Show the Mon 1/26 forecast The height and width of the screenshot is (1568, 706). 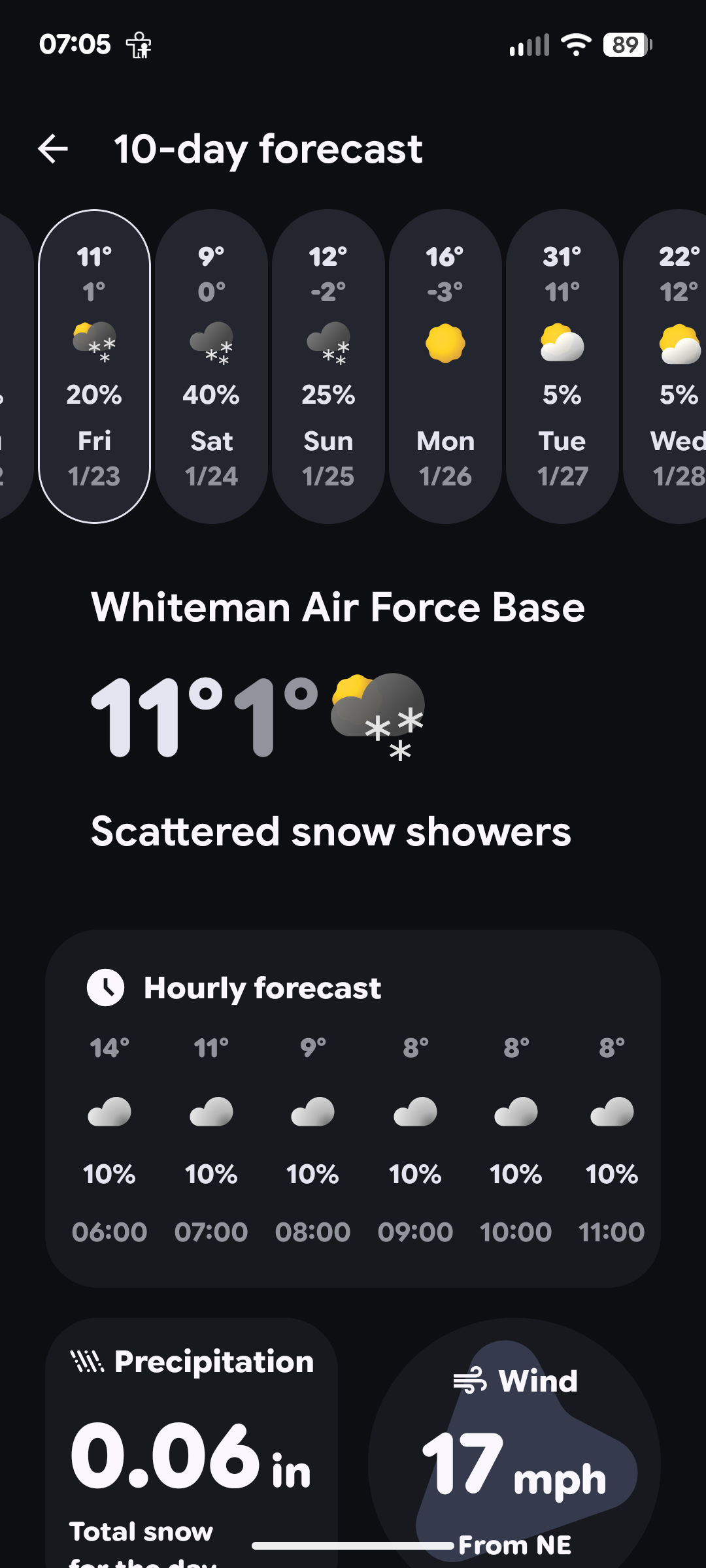[x=445, y=366]
